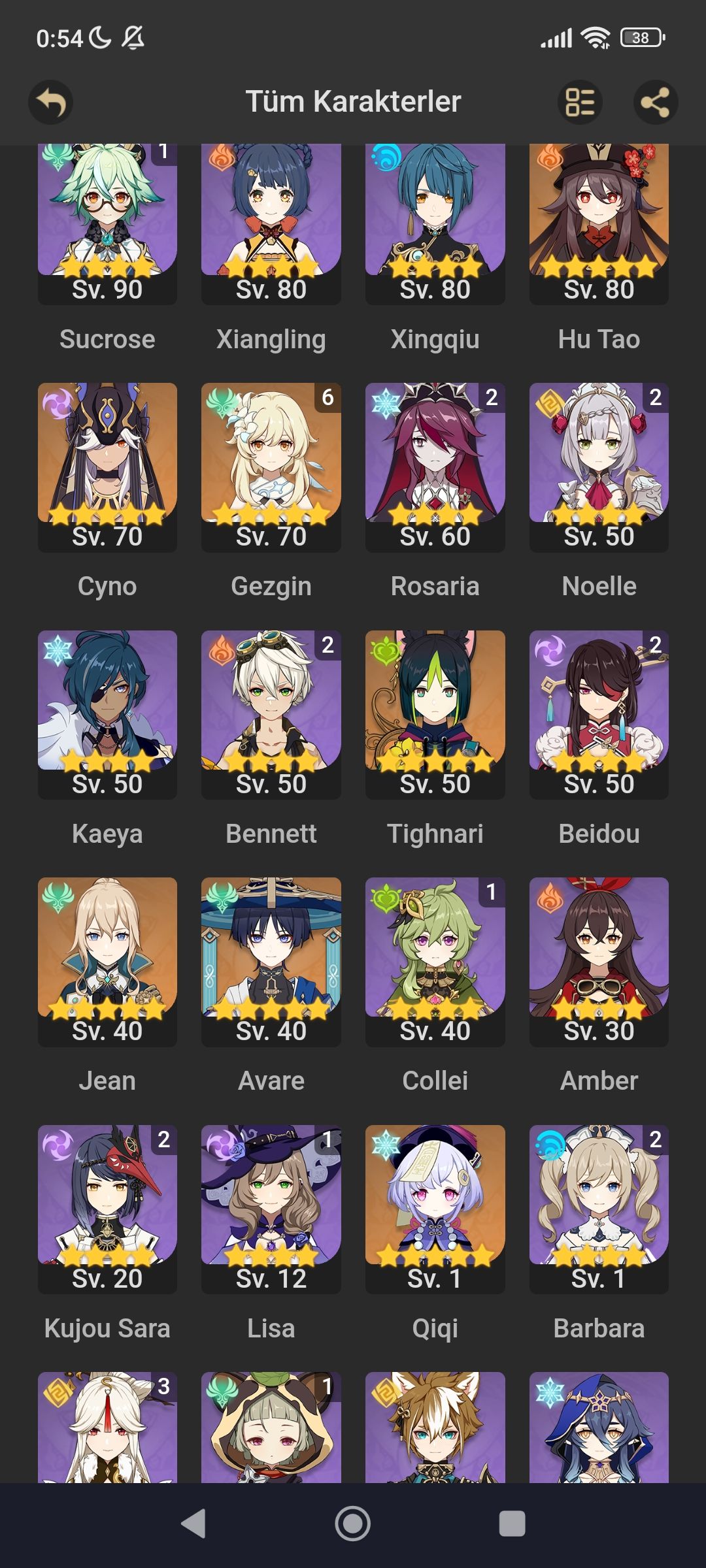Image resolution: width=706 pixels, height=1568 pixels.
Task: Open Sucrose character card
Action: 107,222
